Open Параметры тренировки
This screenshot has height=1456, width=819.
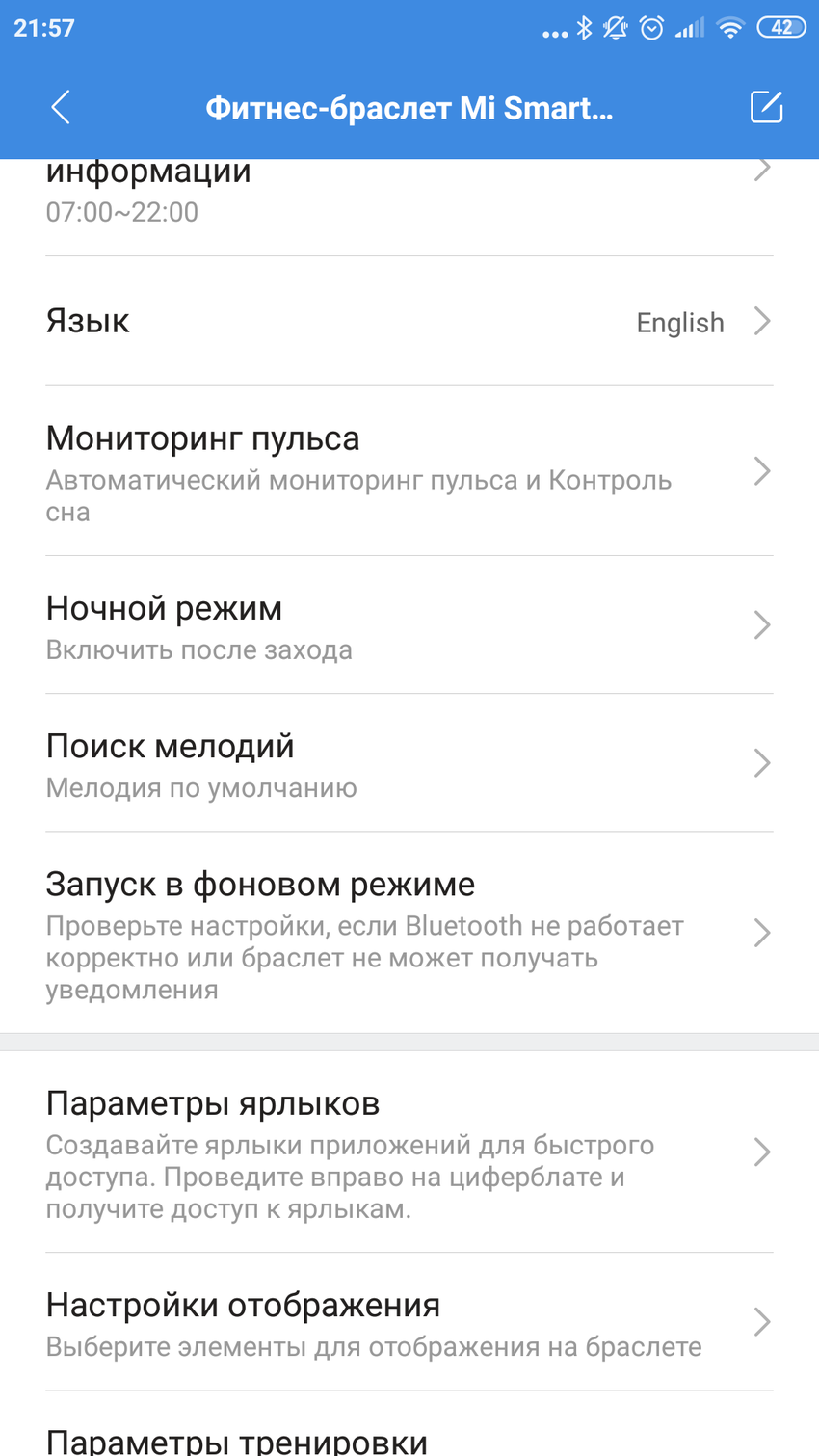coord(409,1440)
